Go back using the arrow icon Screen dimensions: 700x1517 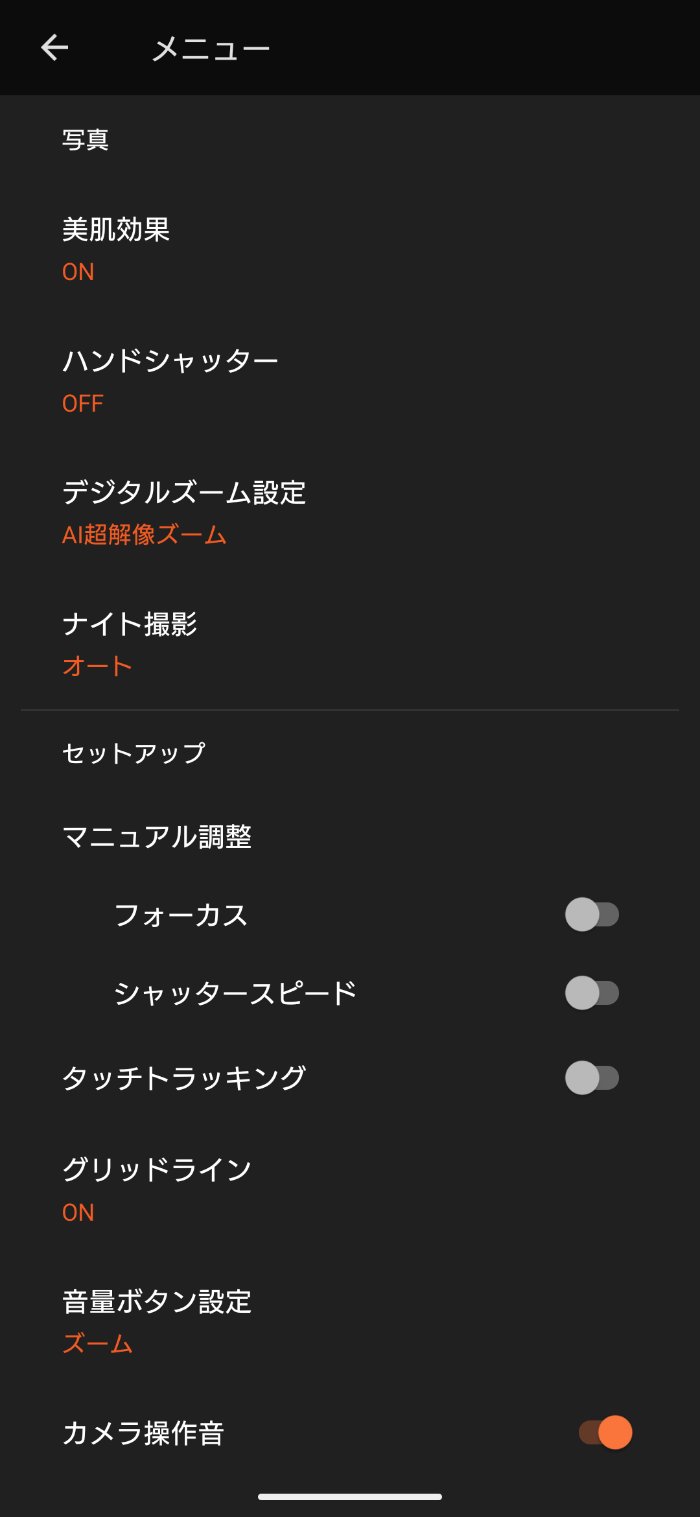54,48
